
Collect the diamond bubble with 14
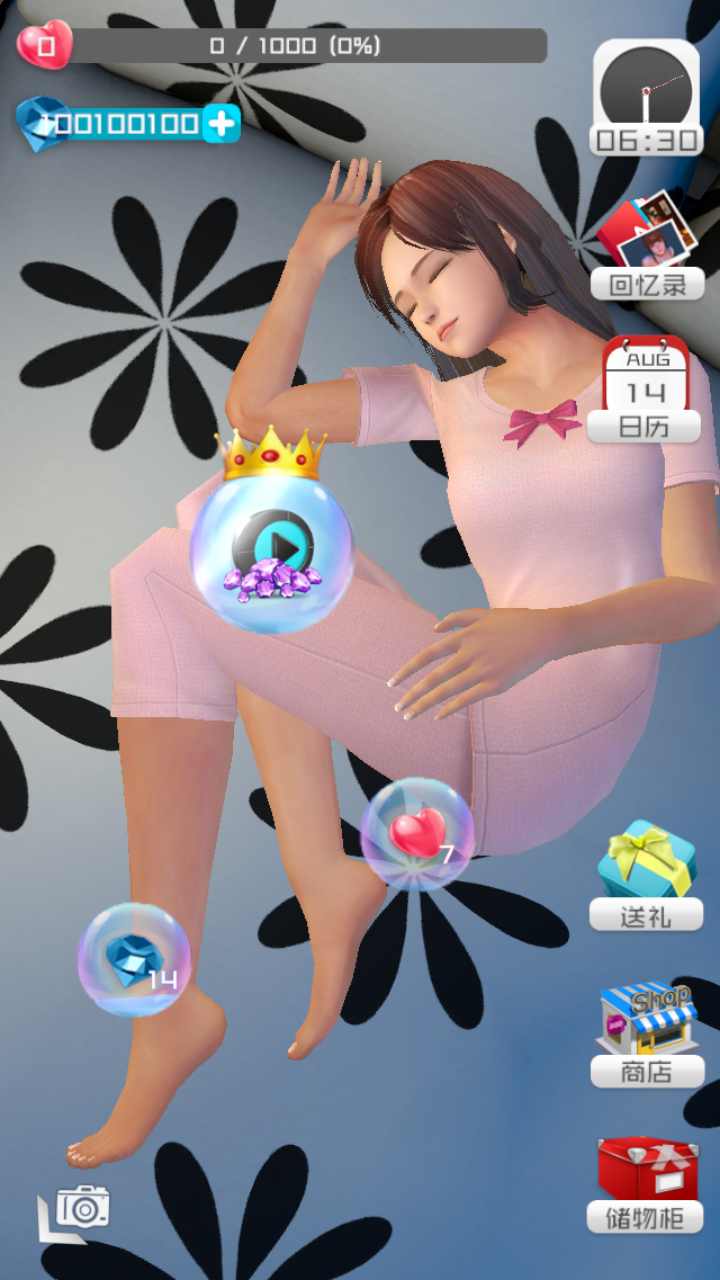pos(134,960)
